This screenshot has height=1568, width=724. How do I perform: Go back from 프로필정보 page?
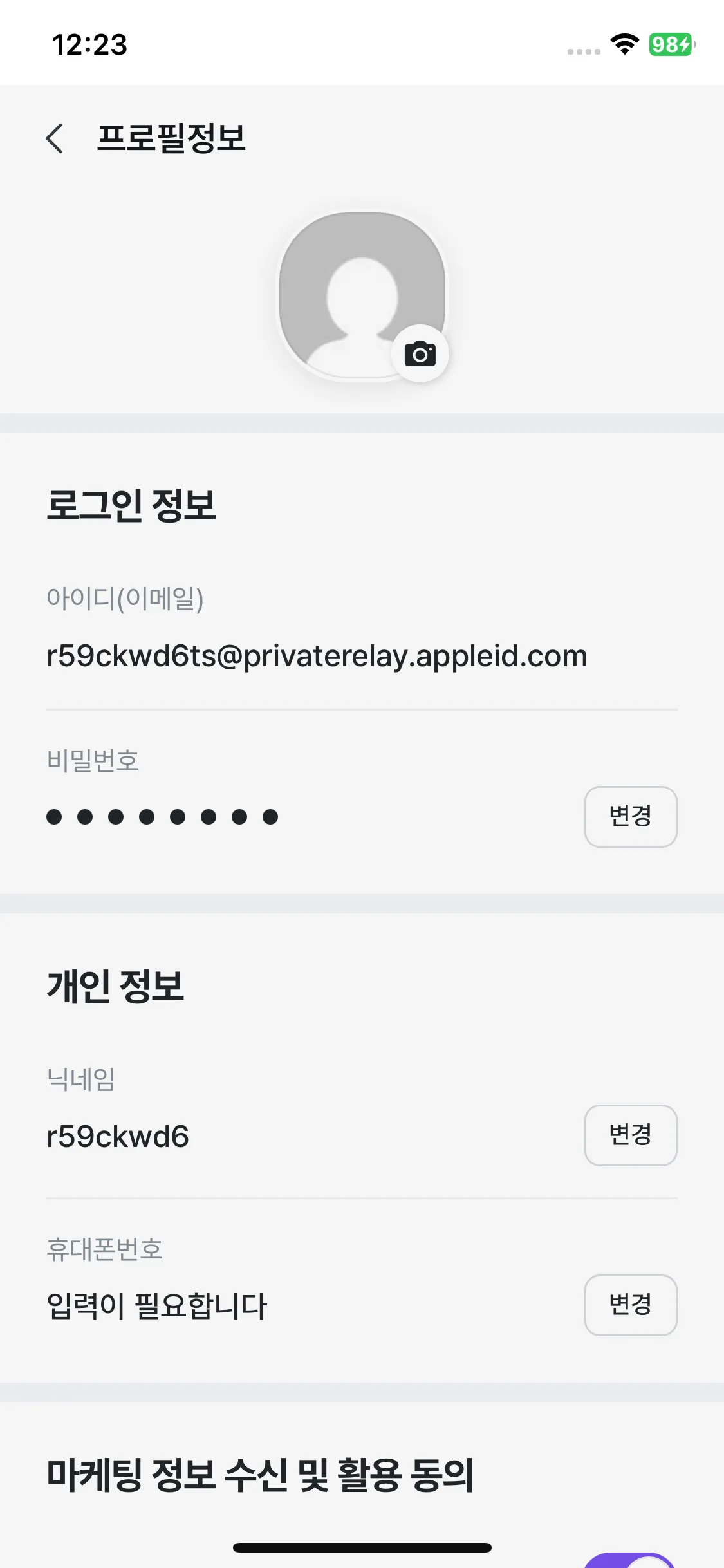point(55,138)
